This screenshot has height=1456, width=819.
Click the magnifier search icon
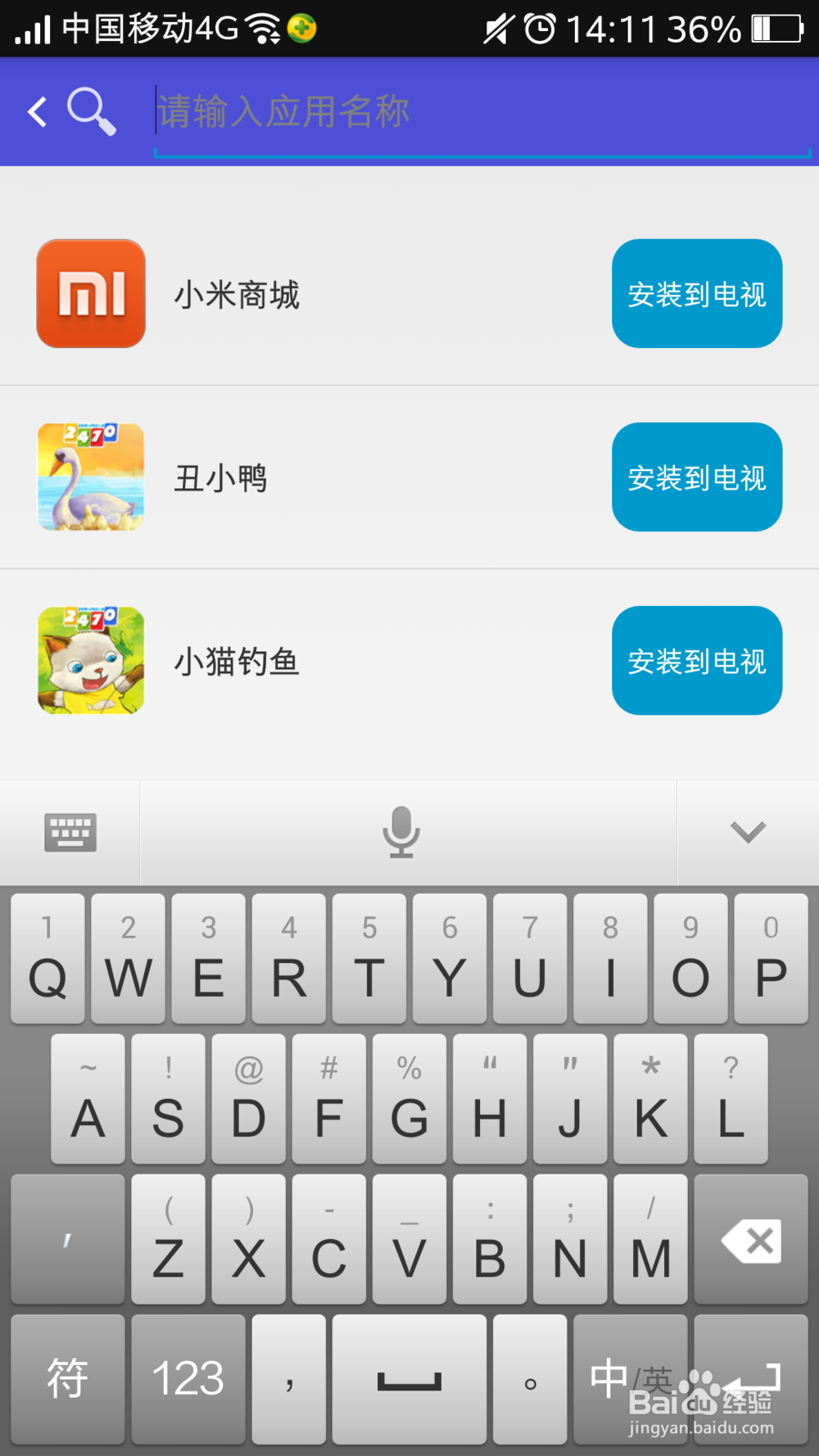click(x=90, y=111)
